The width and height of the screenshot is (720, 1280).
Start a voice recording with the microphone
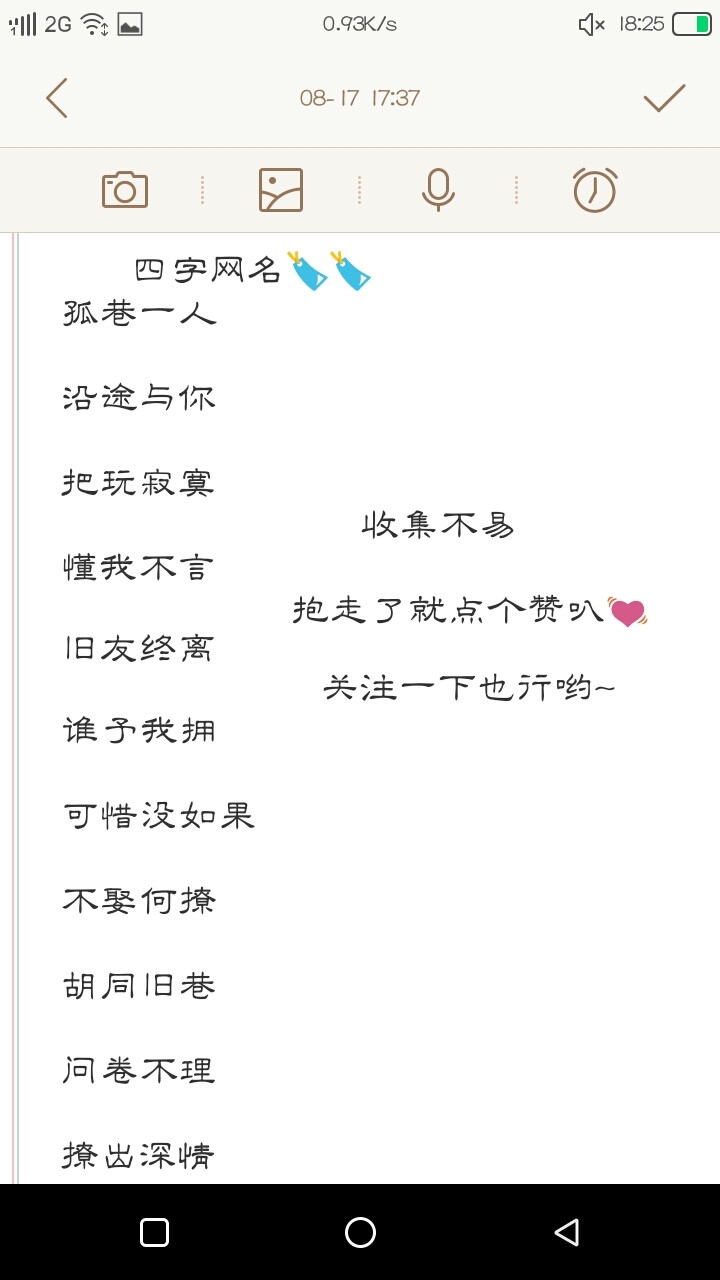tap(437, 190)
